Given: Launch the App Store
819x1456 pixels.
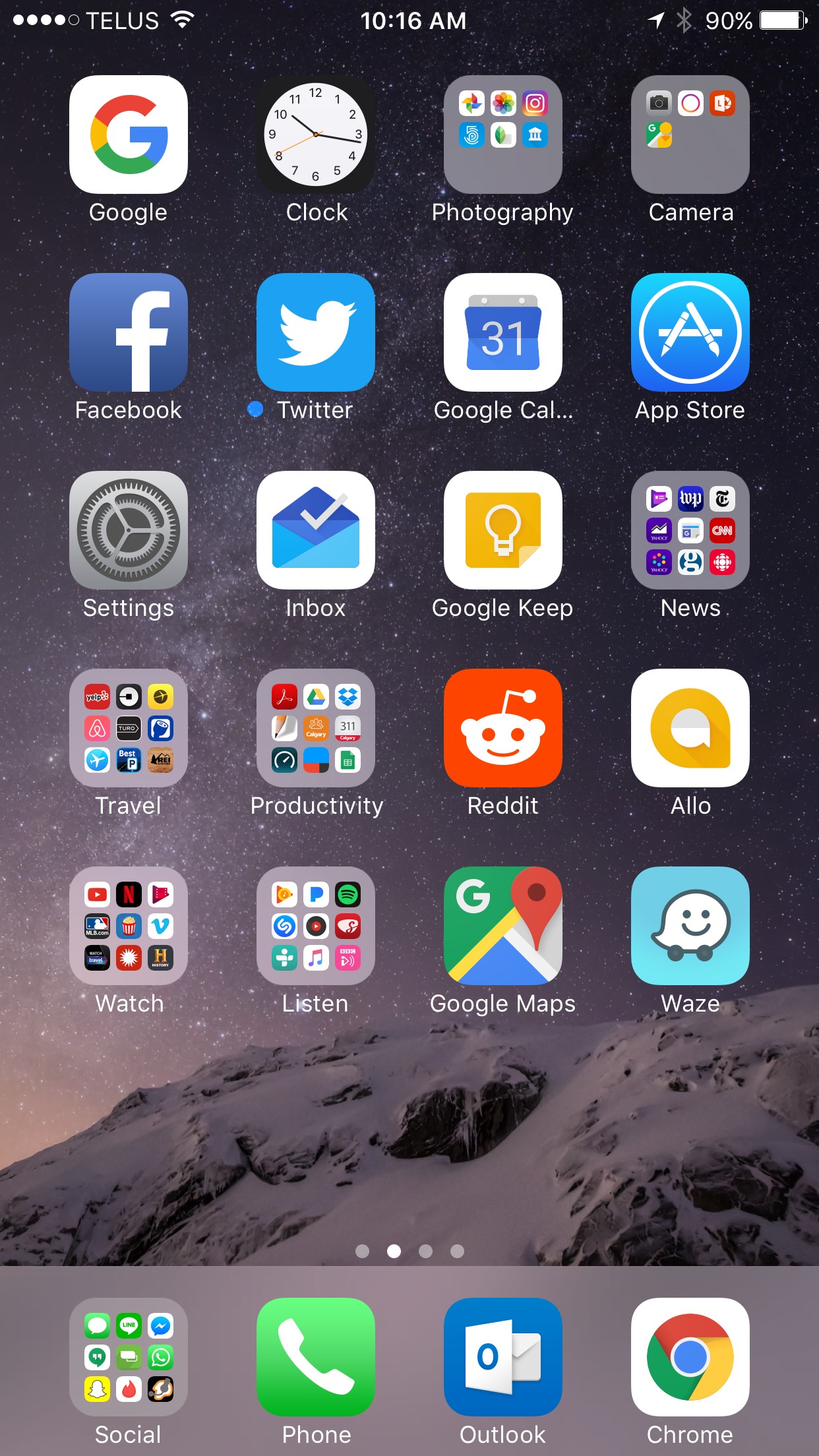Looking at the screenshot, I should 690,332.
